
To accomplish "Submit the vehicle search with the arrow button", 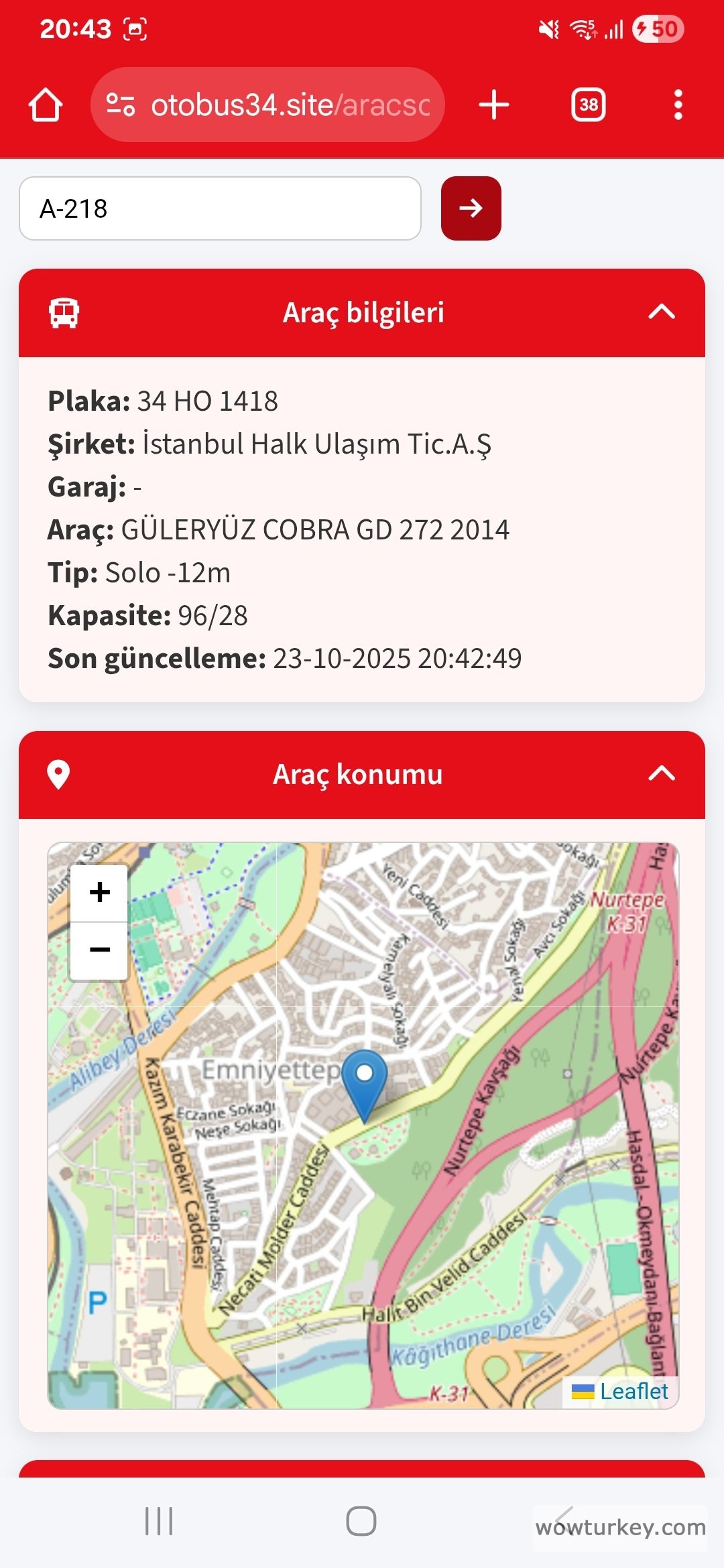I will point(471,208).
